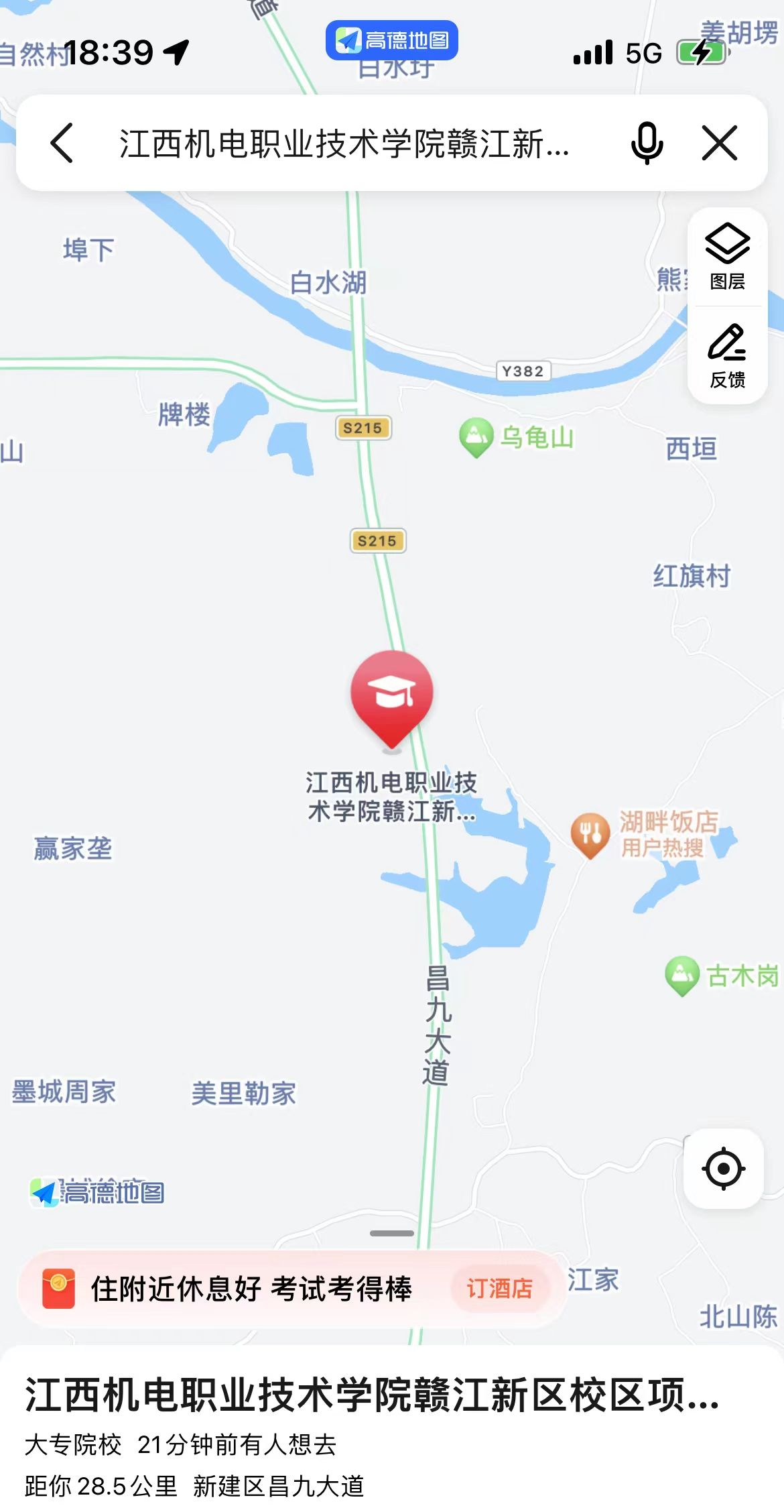Image resolution: width=784 pixels, height=1512 pixels.
Task: Return to previous app via 高德地图 pill
Action: [x=392, y=40]
